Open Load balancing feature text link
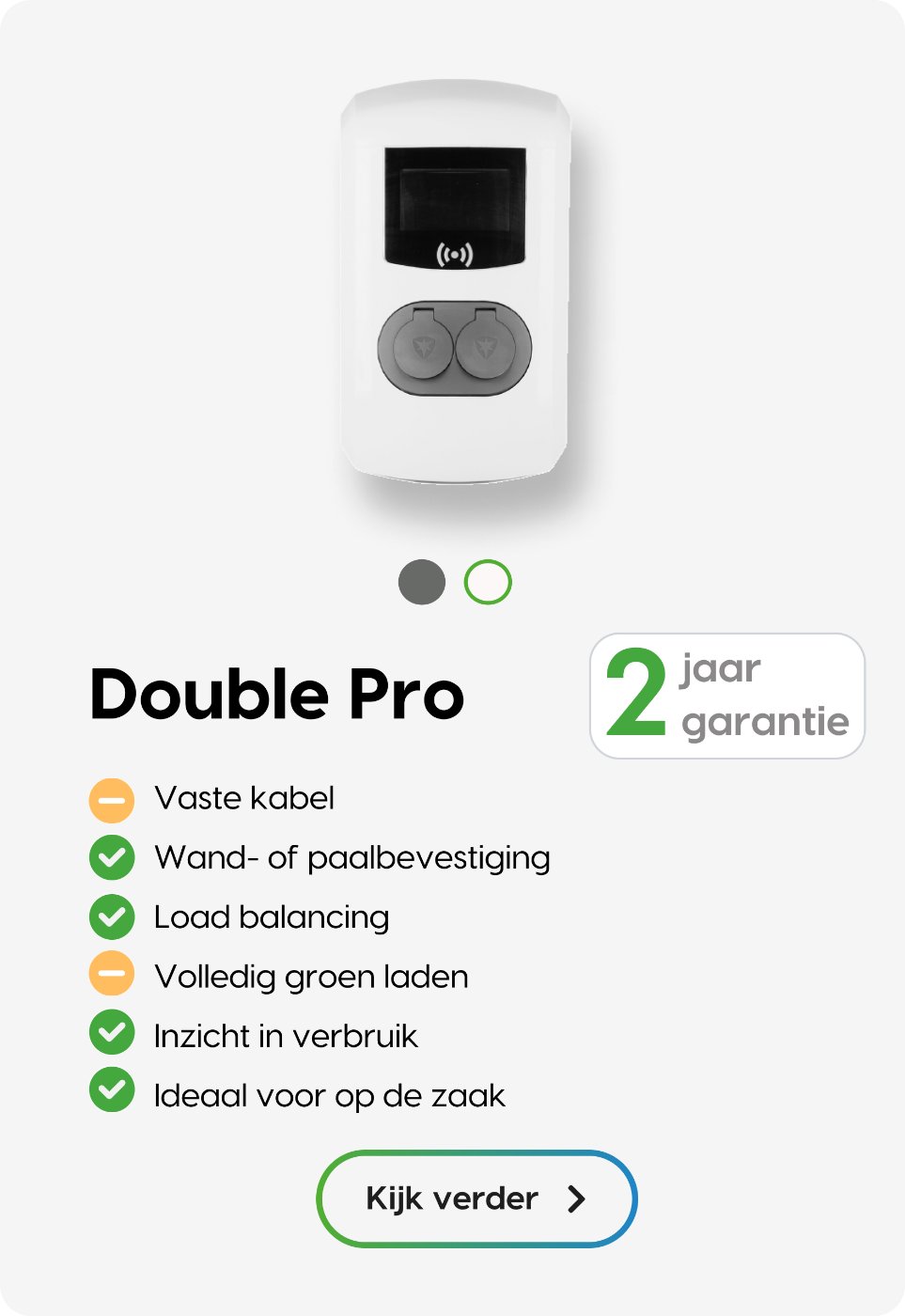The width and height of the screenshot is (905, 1316). (271, 916)
